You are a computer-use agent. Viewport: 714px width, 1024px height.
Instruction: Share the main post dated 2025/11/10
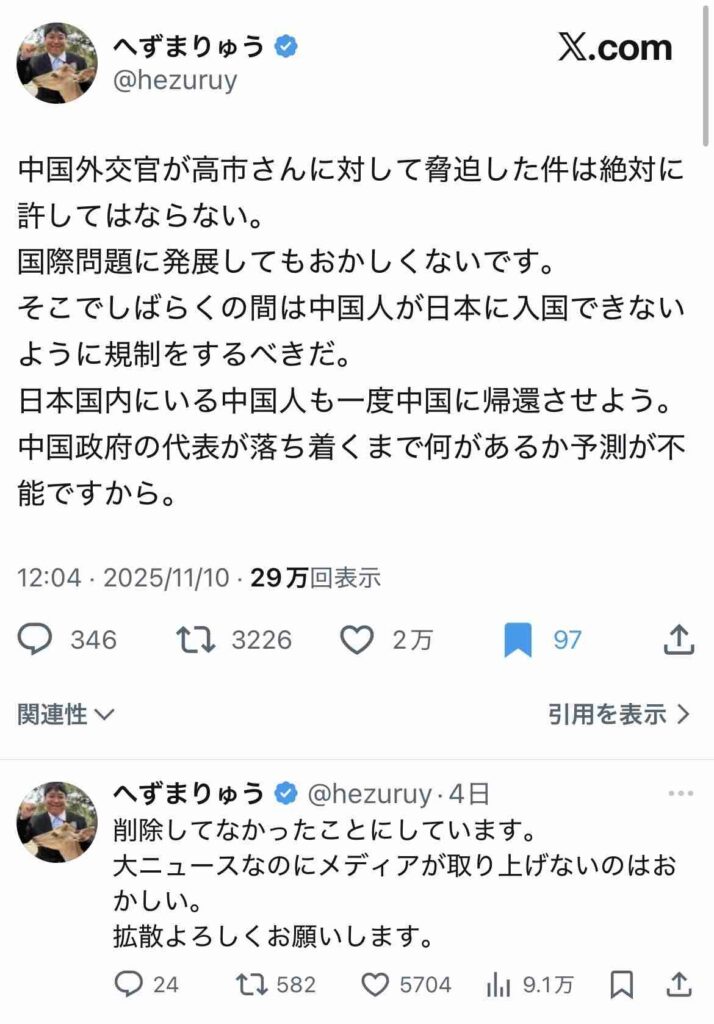point(679,639)
